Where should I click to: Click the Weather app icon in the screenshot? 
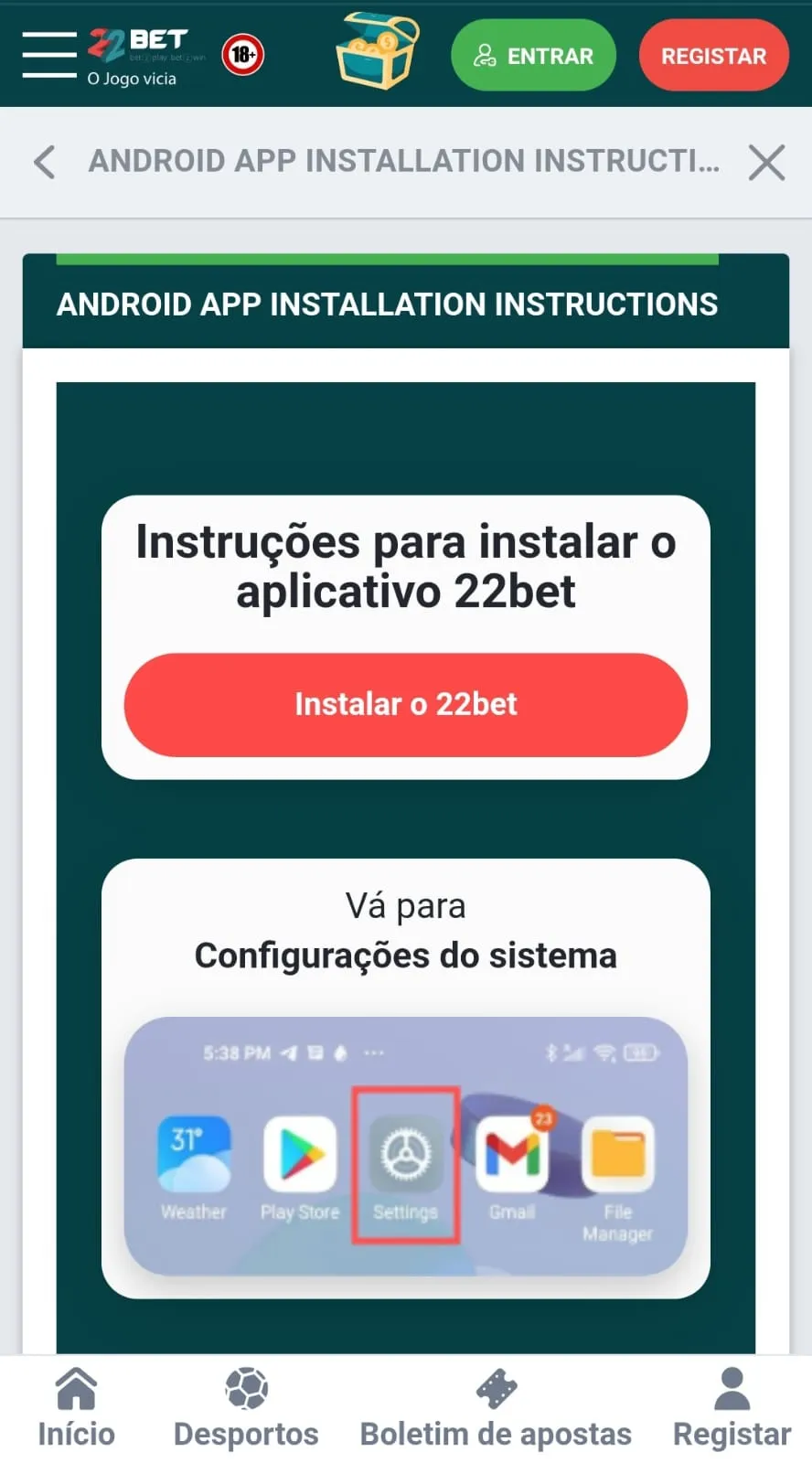(193, 1154)
